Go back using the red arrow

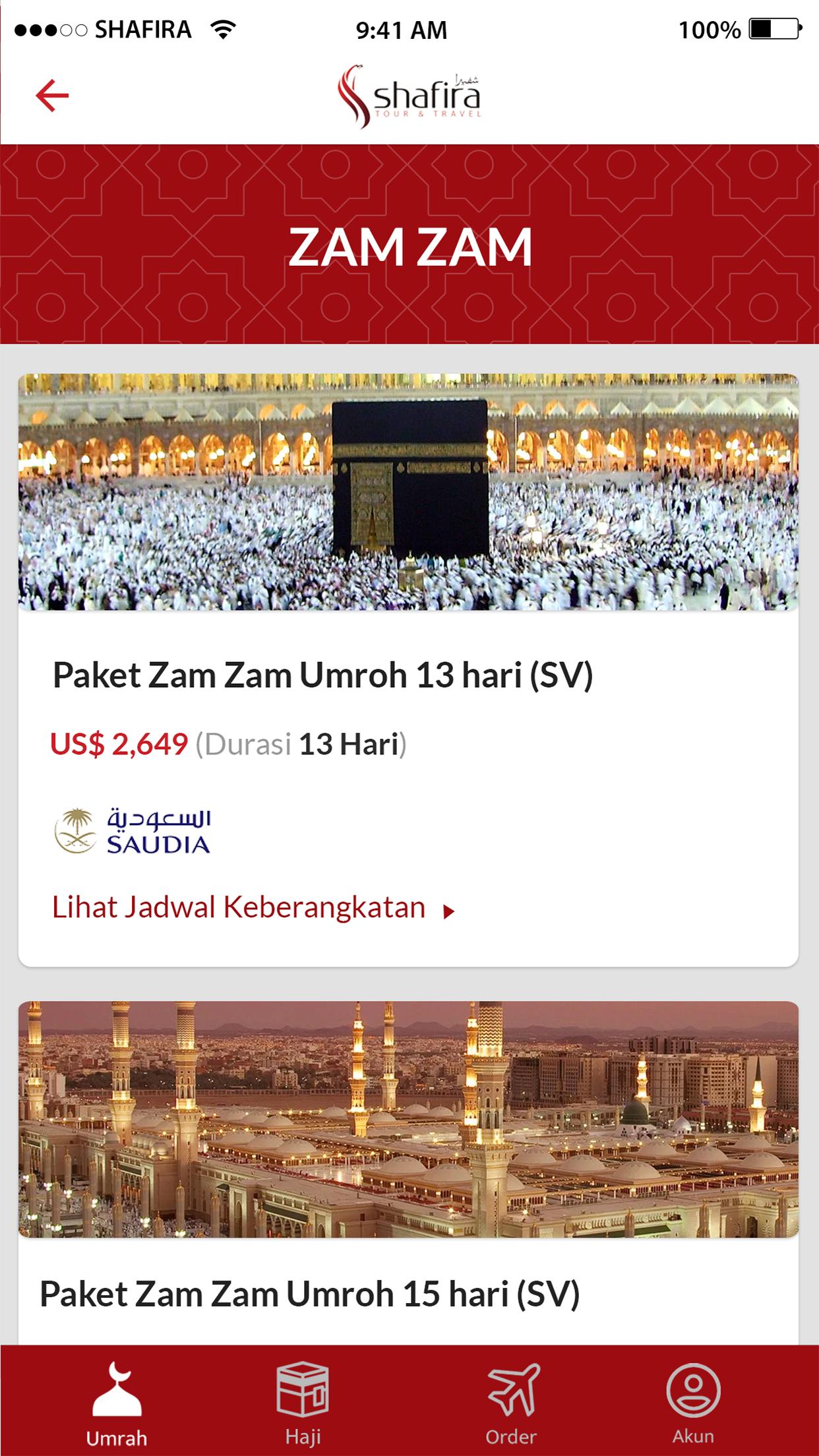click(x=52, y=96)
